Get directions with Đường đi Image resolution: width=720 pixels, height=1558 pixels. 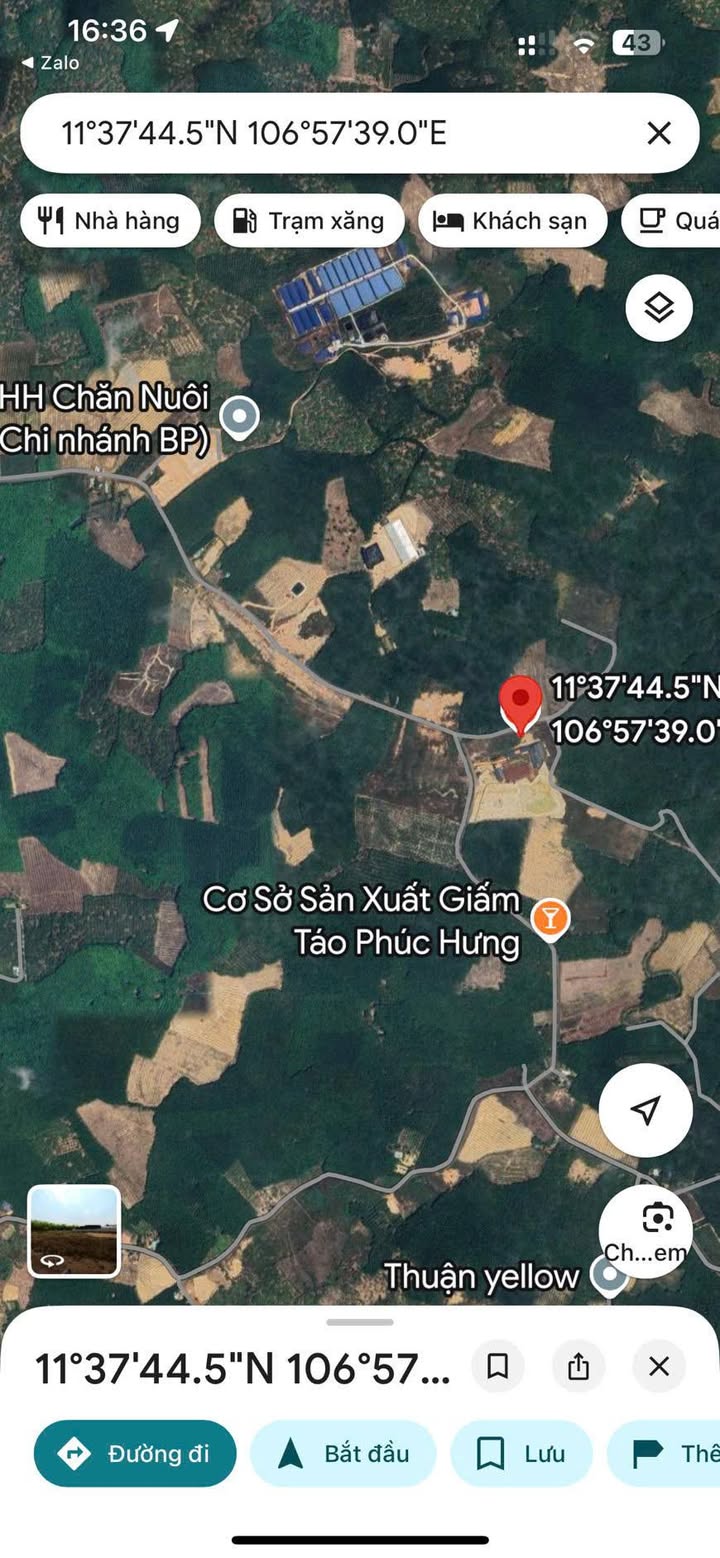click(136, 1453)
